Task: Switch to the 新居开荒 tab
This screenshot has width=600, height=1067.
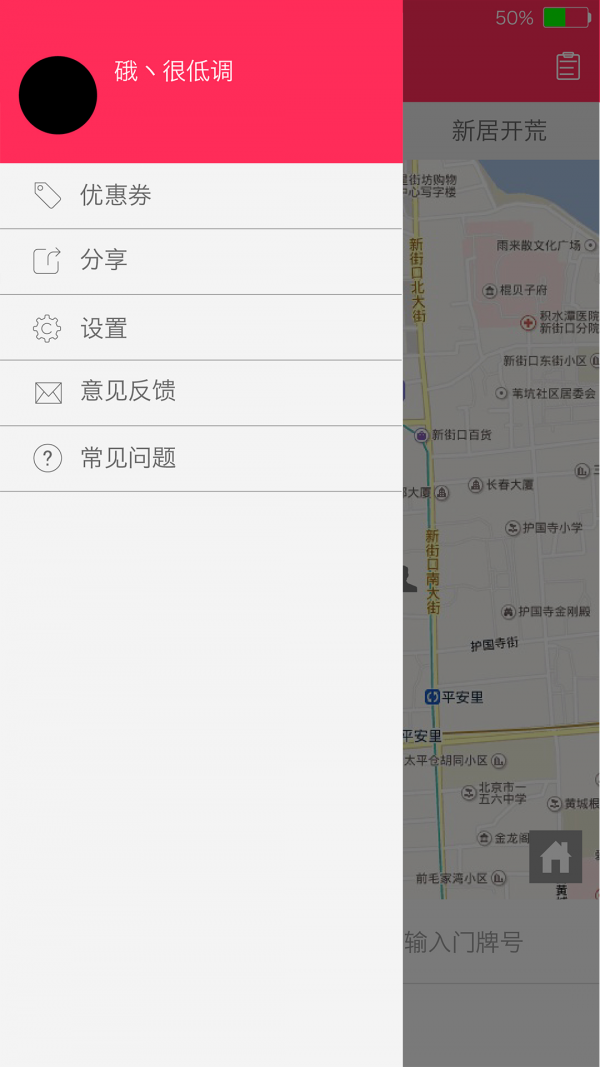Action: point(500,131)
